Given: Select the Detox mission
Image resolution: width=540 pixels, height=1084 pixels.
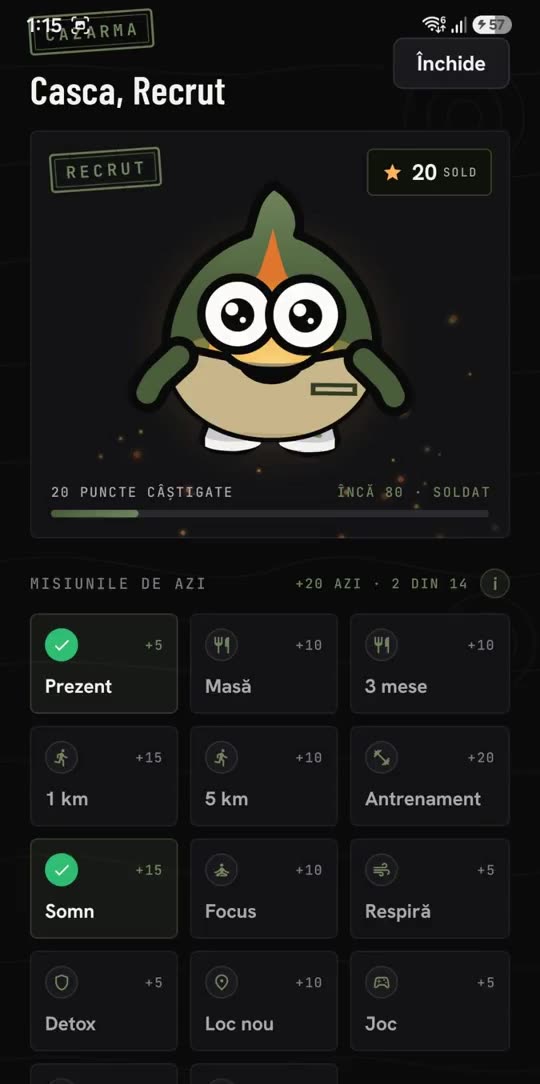Looking at the screenshot, I should pyautogui.click(x=104, y=1001).
